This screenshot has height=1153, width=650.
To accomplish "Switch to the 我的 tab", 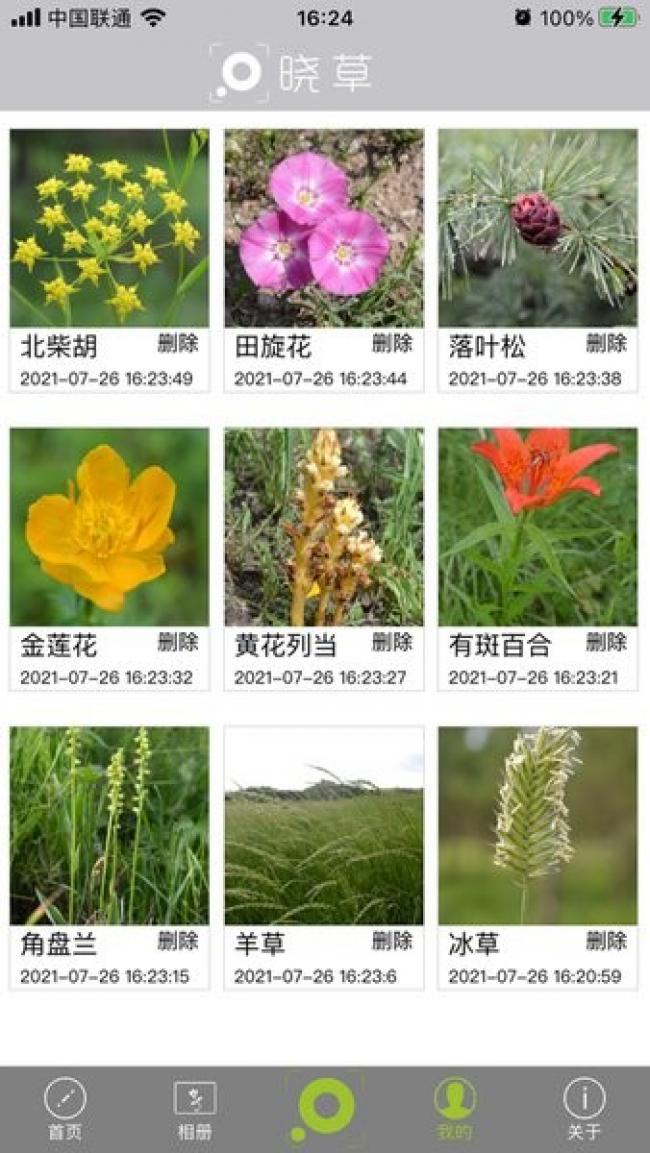I will pos(454,1110).
